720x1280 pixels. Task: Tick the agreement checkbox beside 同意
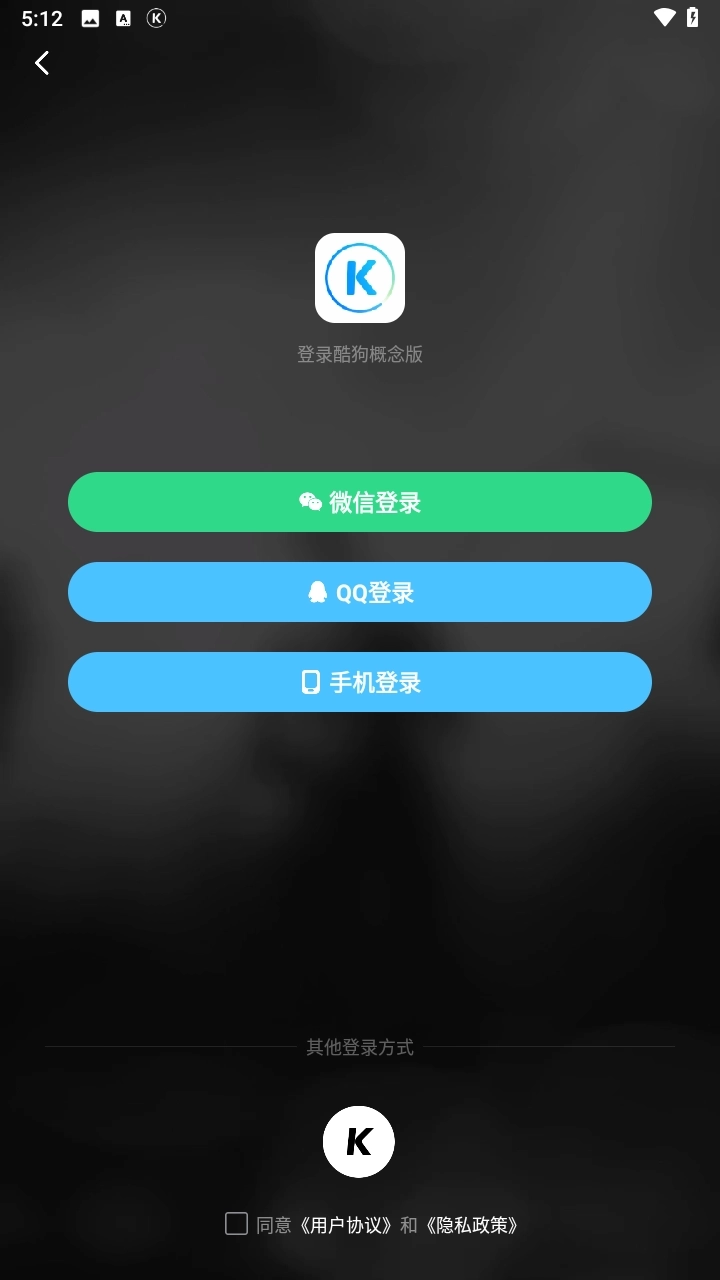click(237, 1223)
